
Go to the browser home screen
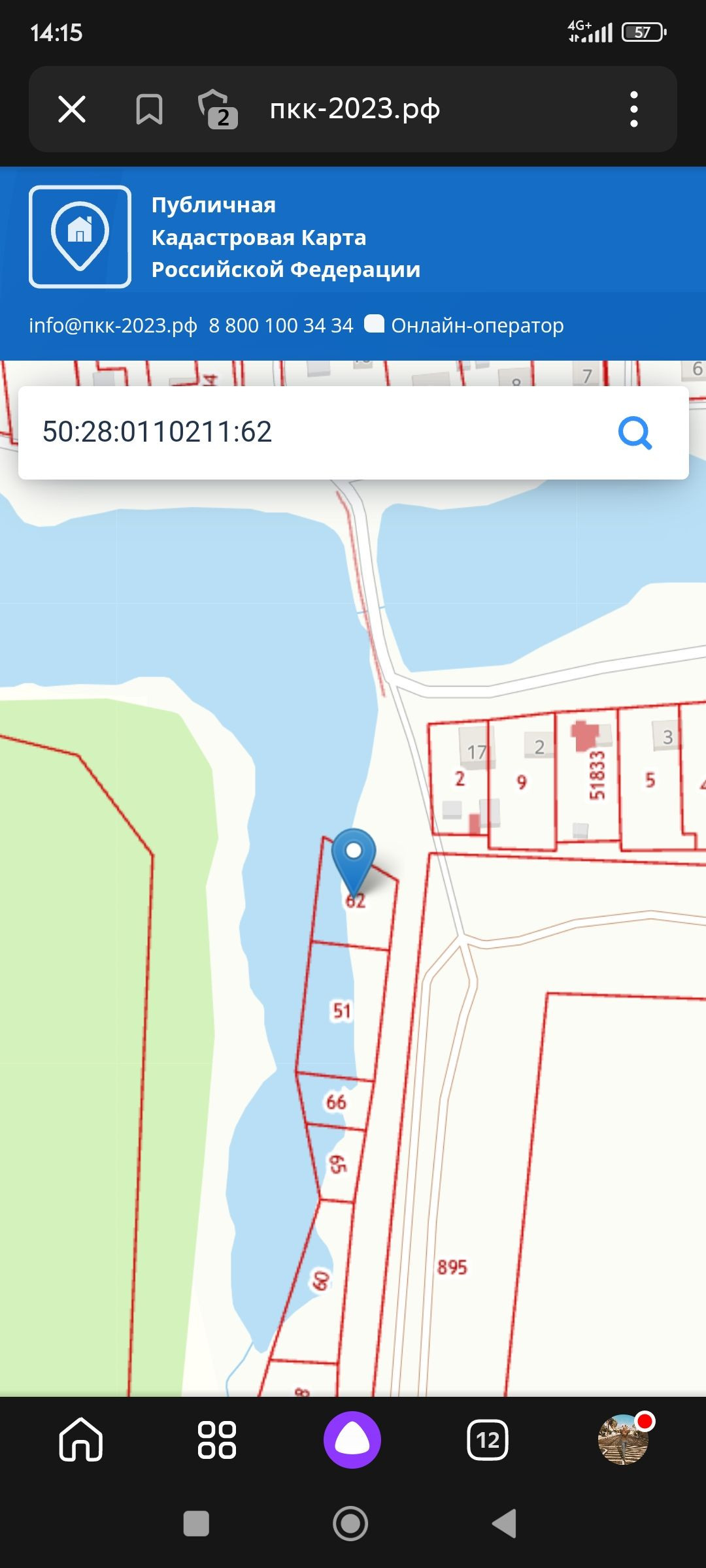[81, 1440]
